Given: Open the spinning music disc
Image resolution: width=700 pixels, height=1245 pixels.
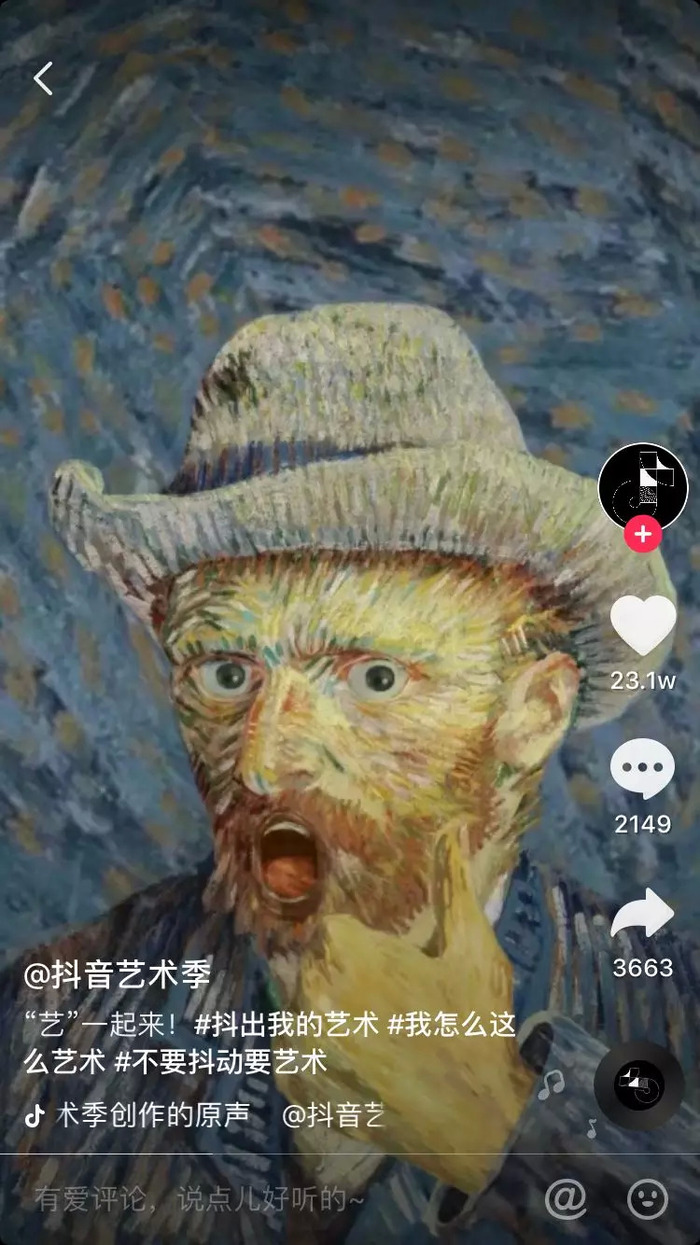Looking at the screenshot, I should click(639, 1086).
